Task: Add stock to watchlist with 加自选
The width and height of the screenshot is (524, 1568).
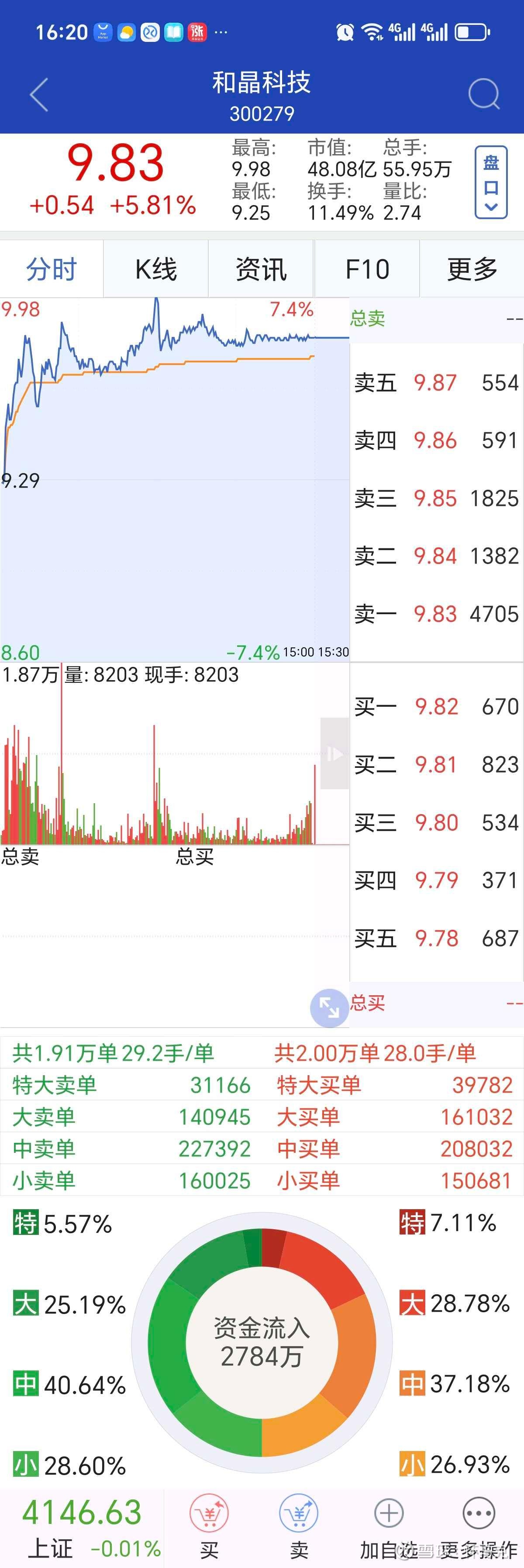Action: click(x=389, y=1525)
